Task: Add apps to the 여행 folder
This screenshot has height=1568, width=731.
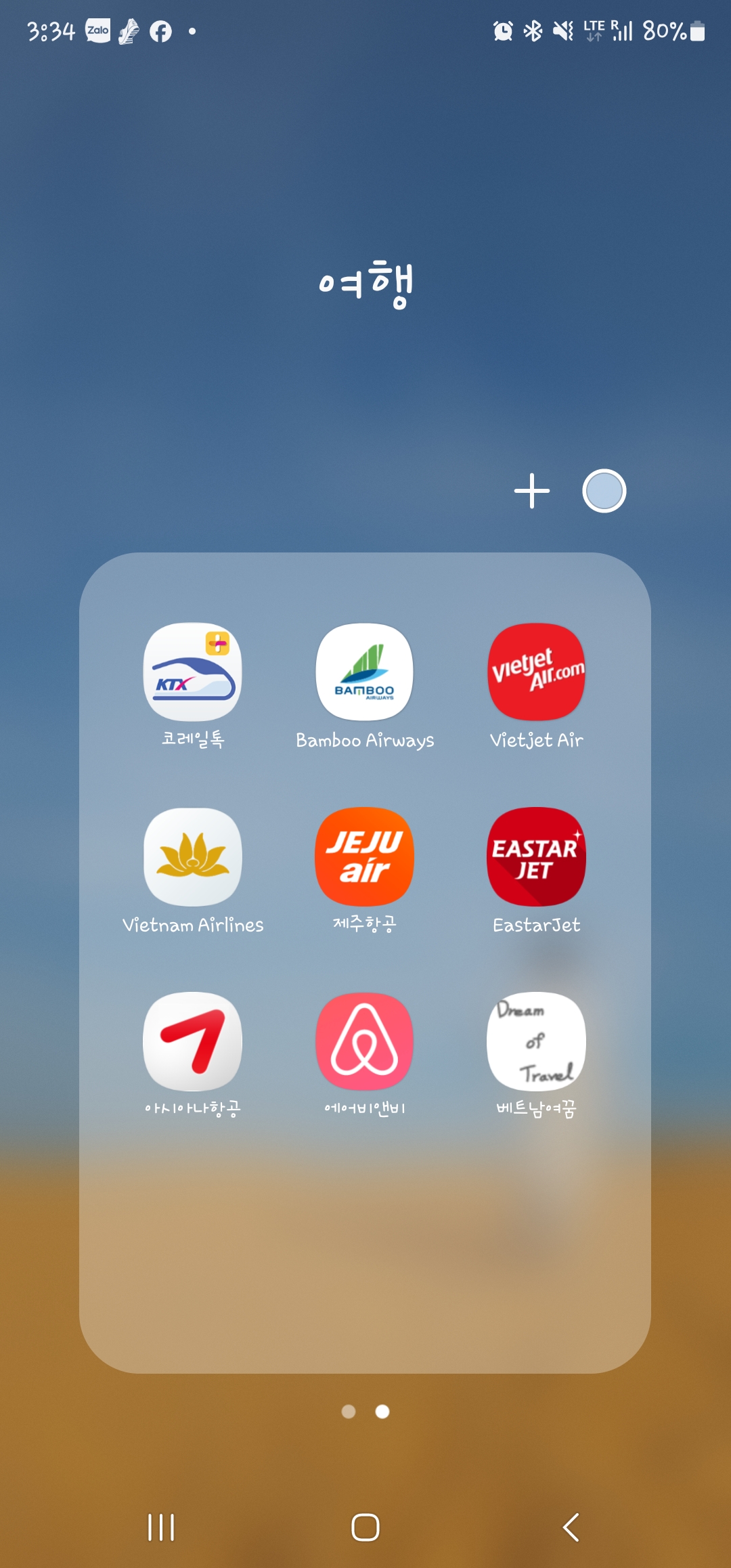Action: [532, 491]
